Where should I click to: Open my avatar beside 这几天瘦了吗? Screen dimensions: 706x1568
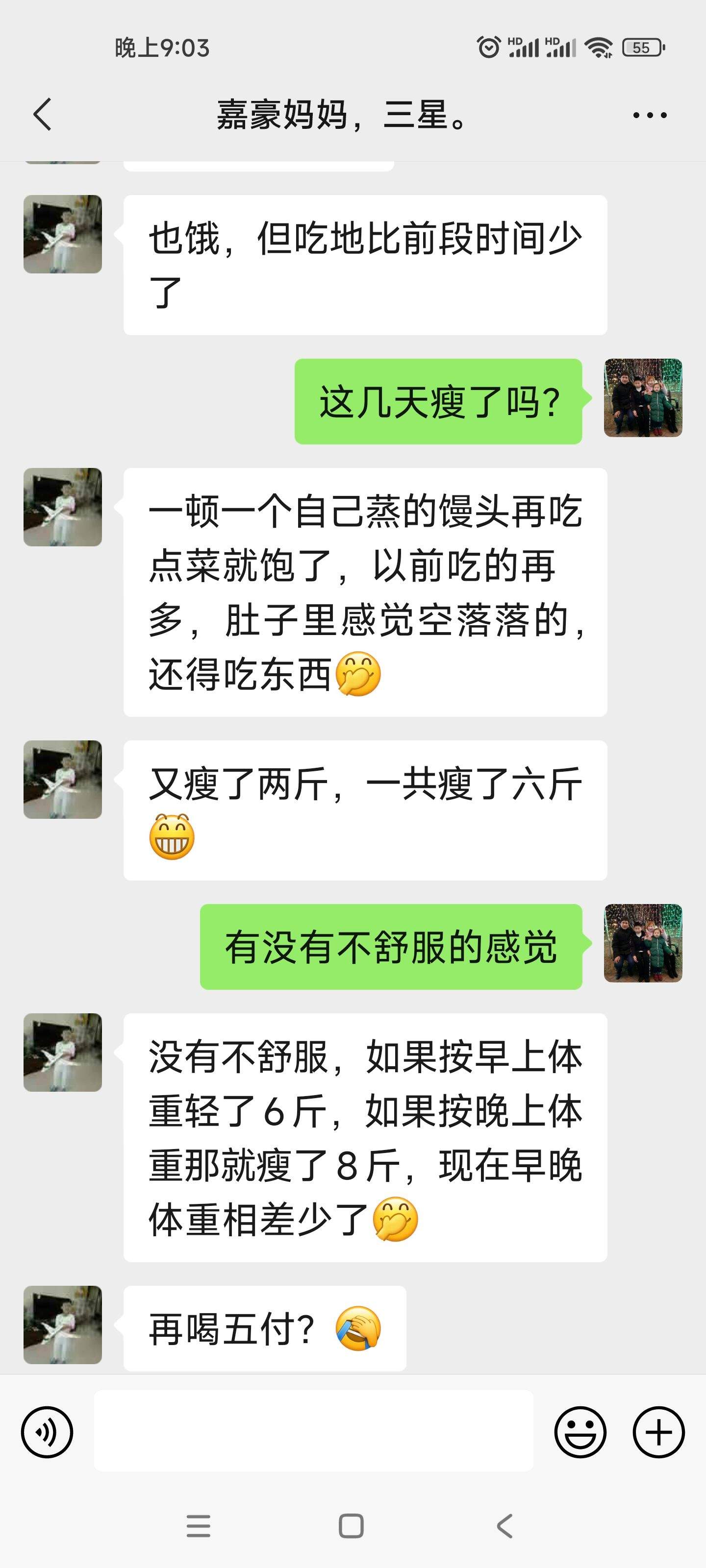point(643,397)
